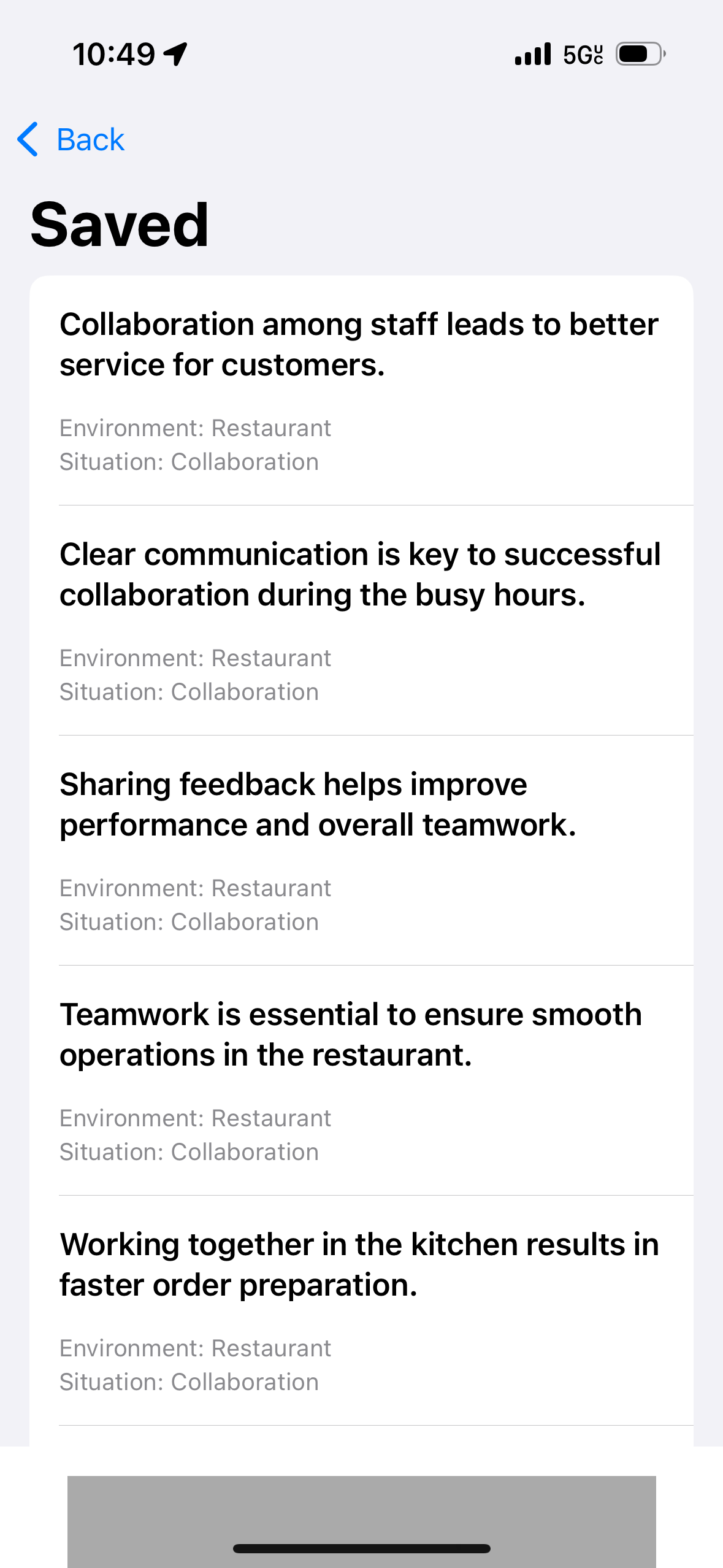Viewport: 723px width, 1568px height.
Task: Open the tip about teamwork ensuring smooth operations
Action: pos(350,1034)
